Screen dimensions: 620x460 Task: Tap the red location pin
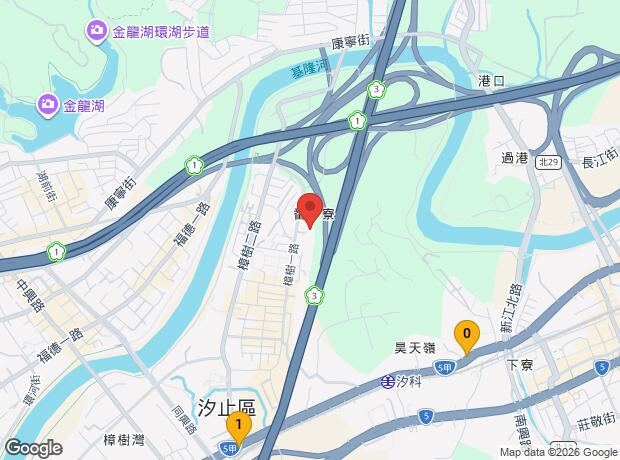(310, 210)
